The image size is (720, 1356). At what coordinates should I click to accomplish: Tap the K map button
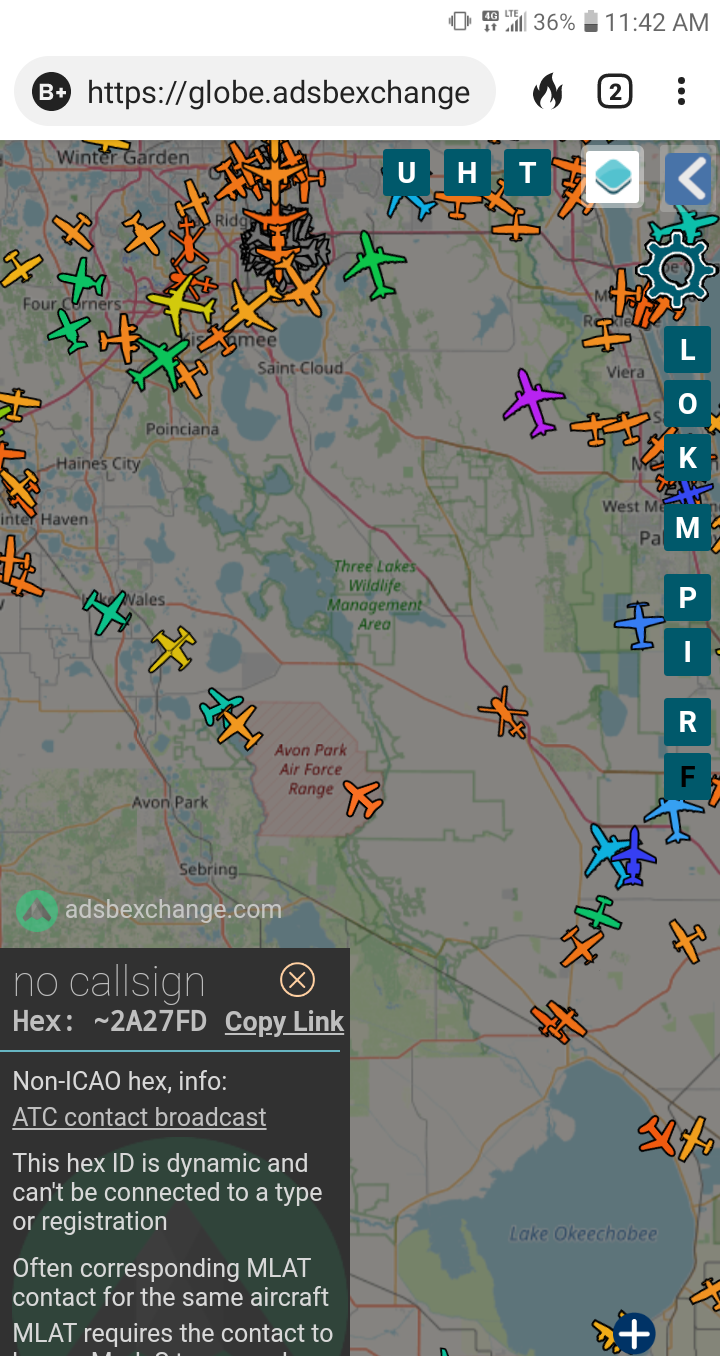point(688,458)
